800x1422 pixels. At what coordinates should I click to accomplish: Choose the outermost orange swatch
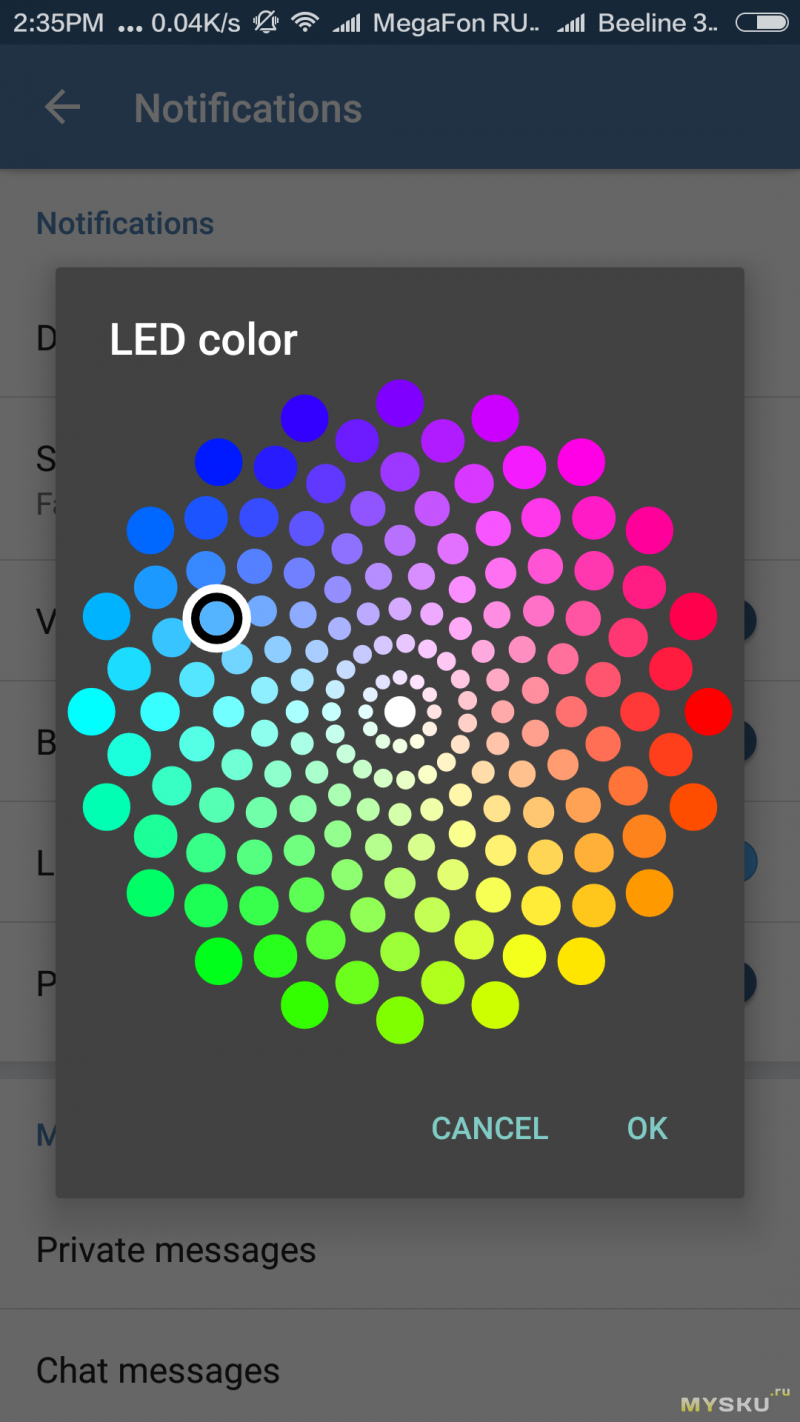click(x=649, y=893)
